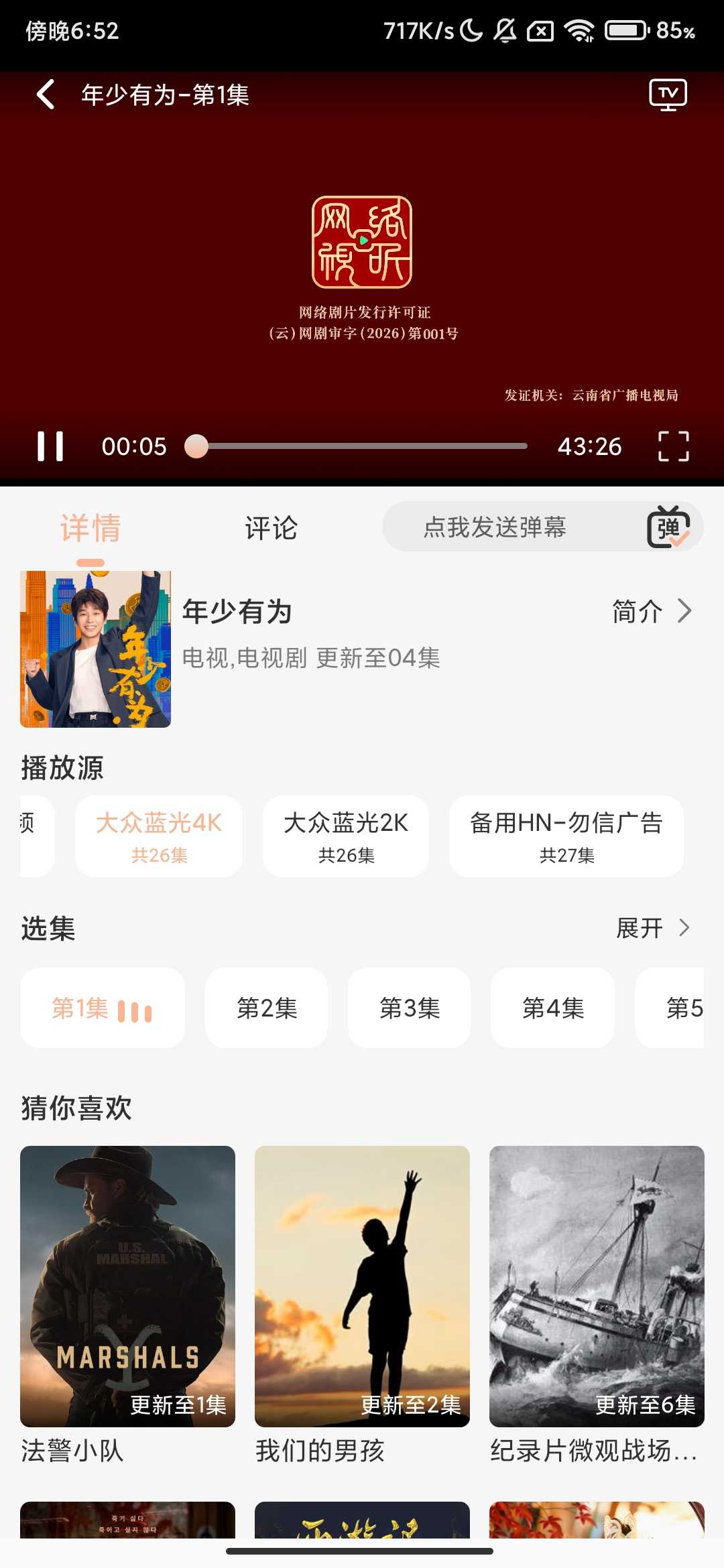Image resolution: width=724 pixels, height=1568 pixels.
Task: Tap the chevron next to 展开
Action: [x=685, y=929]
